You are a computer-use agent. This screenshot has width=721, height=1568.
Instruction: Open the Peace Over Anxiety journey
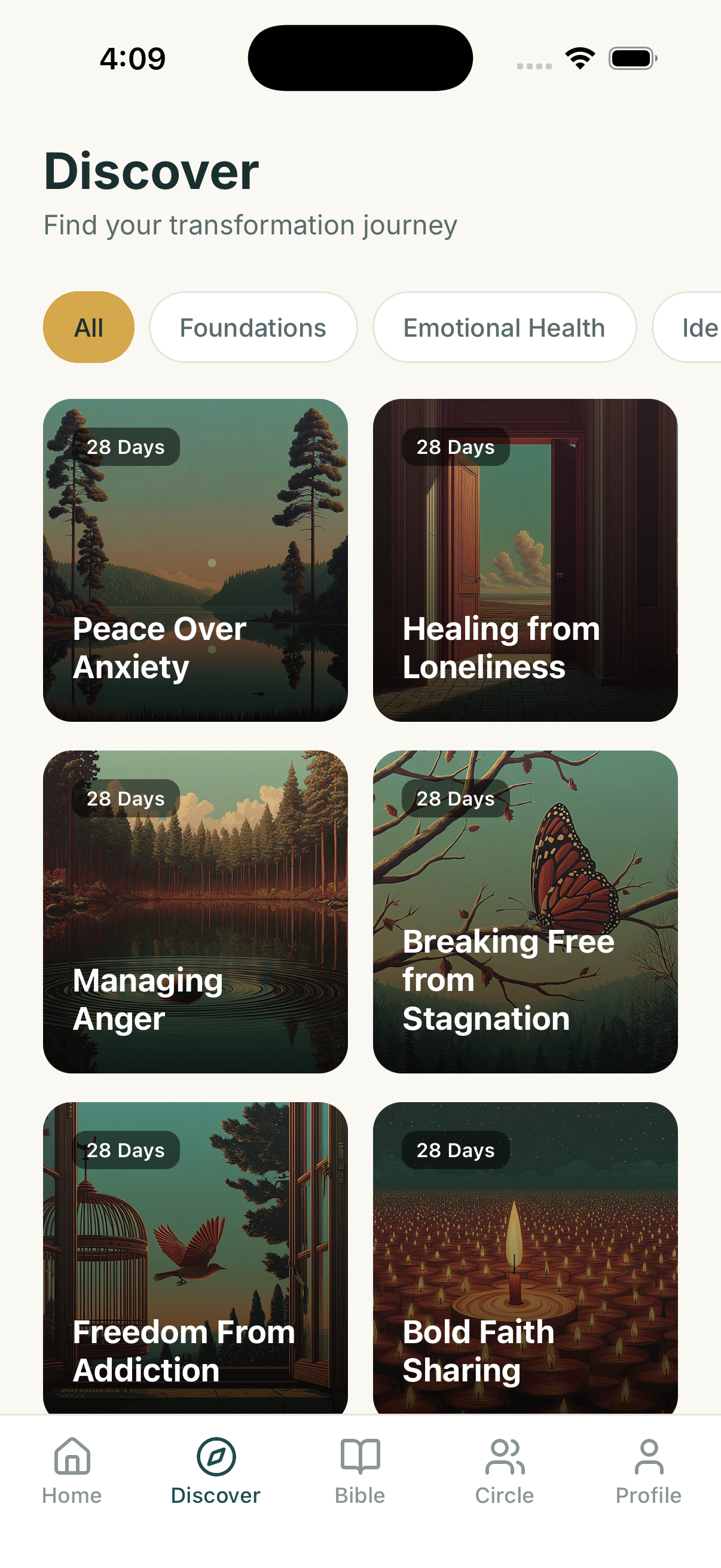(x=195, y=560)
